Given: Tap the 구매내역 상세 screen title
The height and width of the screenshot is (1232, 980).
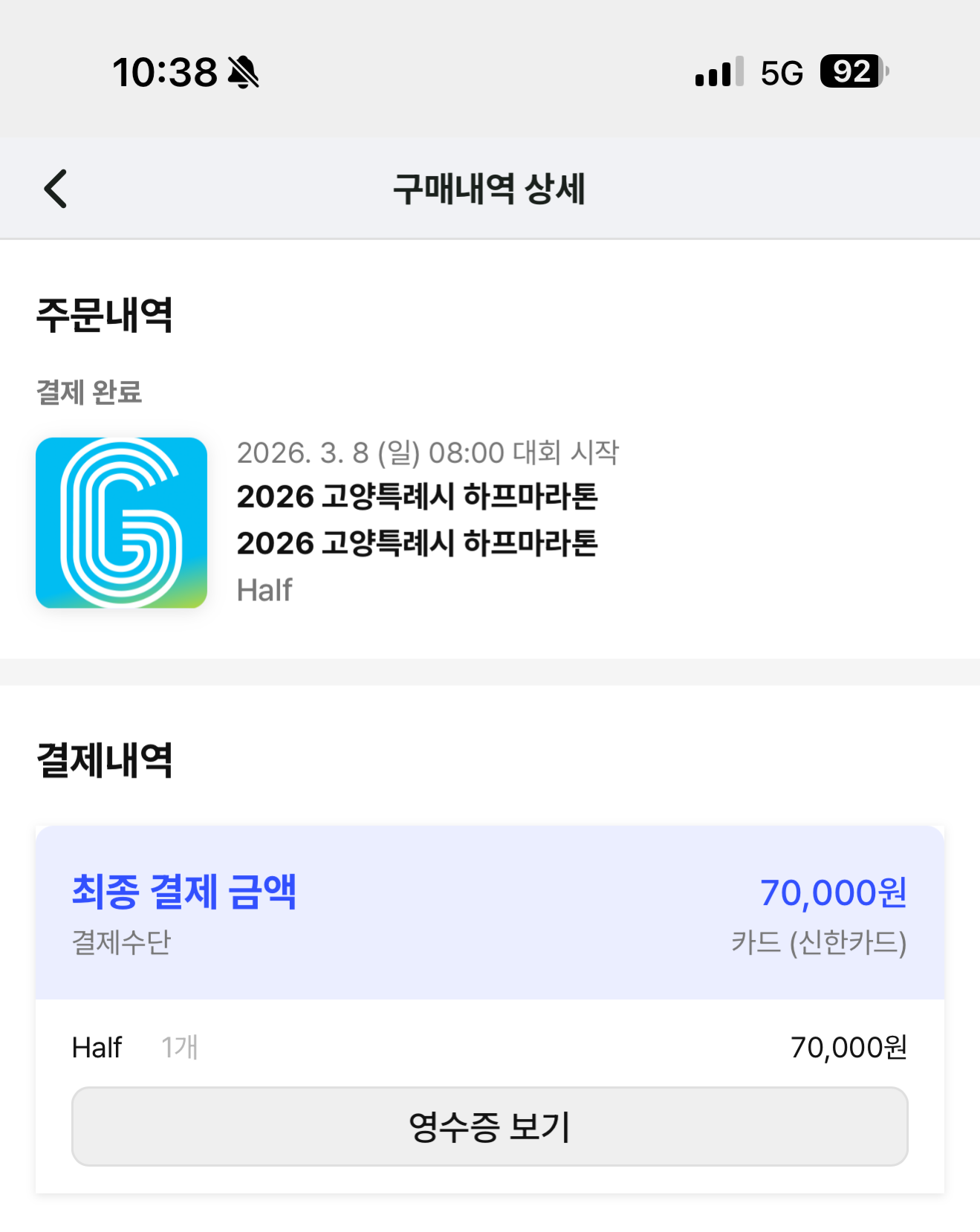Looking at the screenshot, I should pos(490,188).
